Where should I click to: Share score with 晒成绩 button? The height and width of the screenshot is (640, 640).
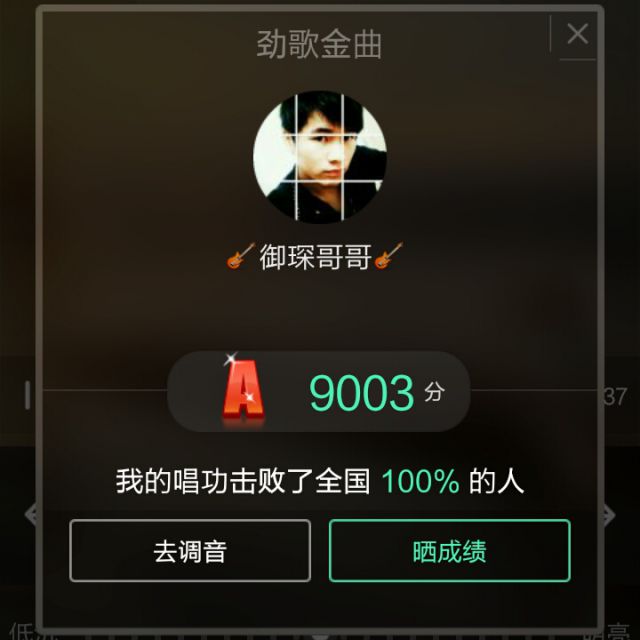click(x=449, y=551)
